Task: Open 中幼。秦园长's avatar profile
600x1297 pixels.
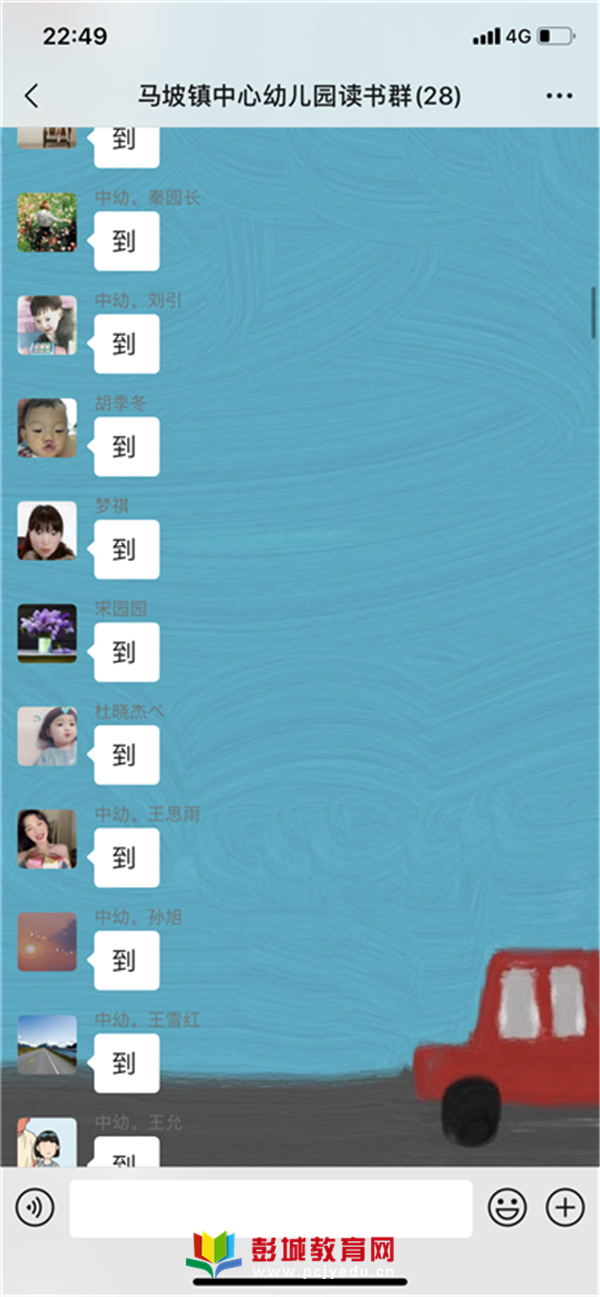Action: click(47, 222)
